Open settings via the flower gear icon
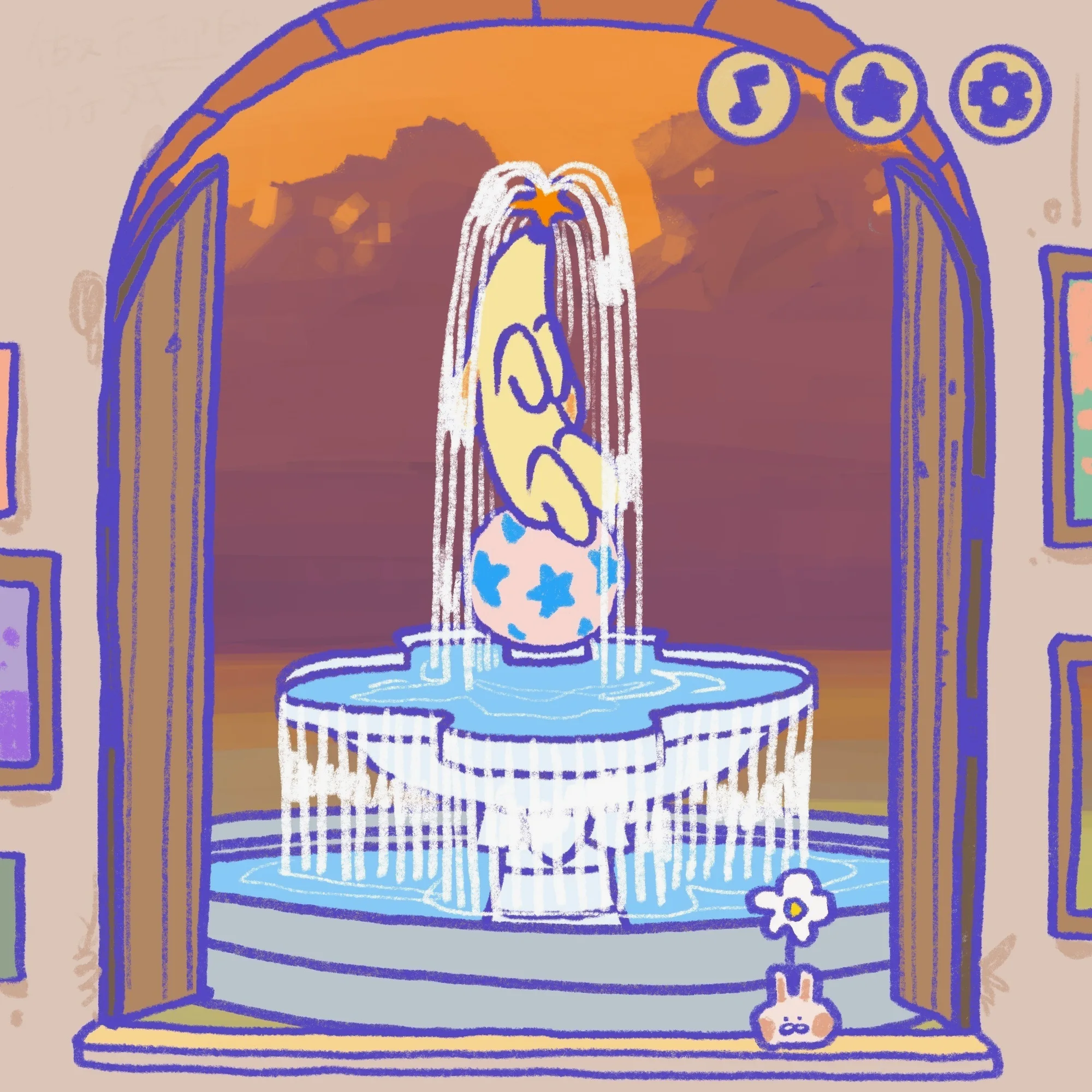Viewport: 1092px width, 1092px height. click(1000, 93)
